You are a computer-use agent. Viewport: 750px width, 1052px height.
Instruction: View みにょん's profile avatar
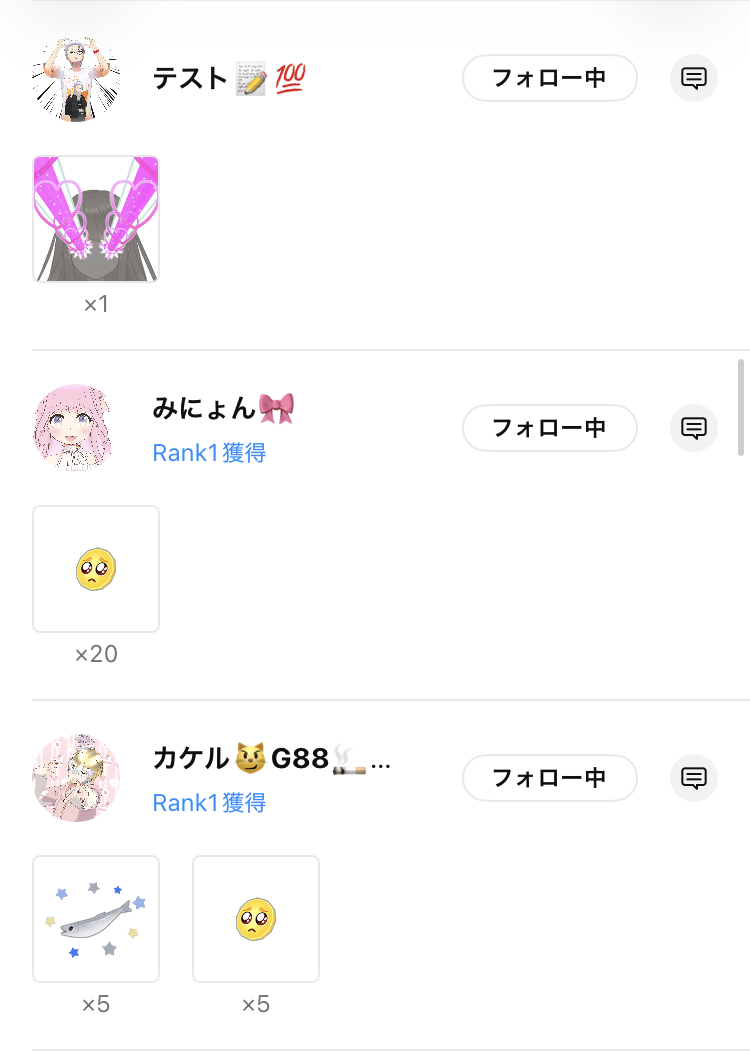coord(76,428)
